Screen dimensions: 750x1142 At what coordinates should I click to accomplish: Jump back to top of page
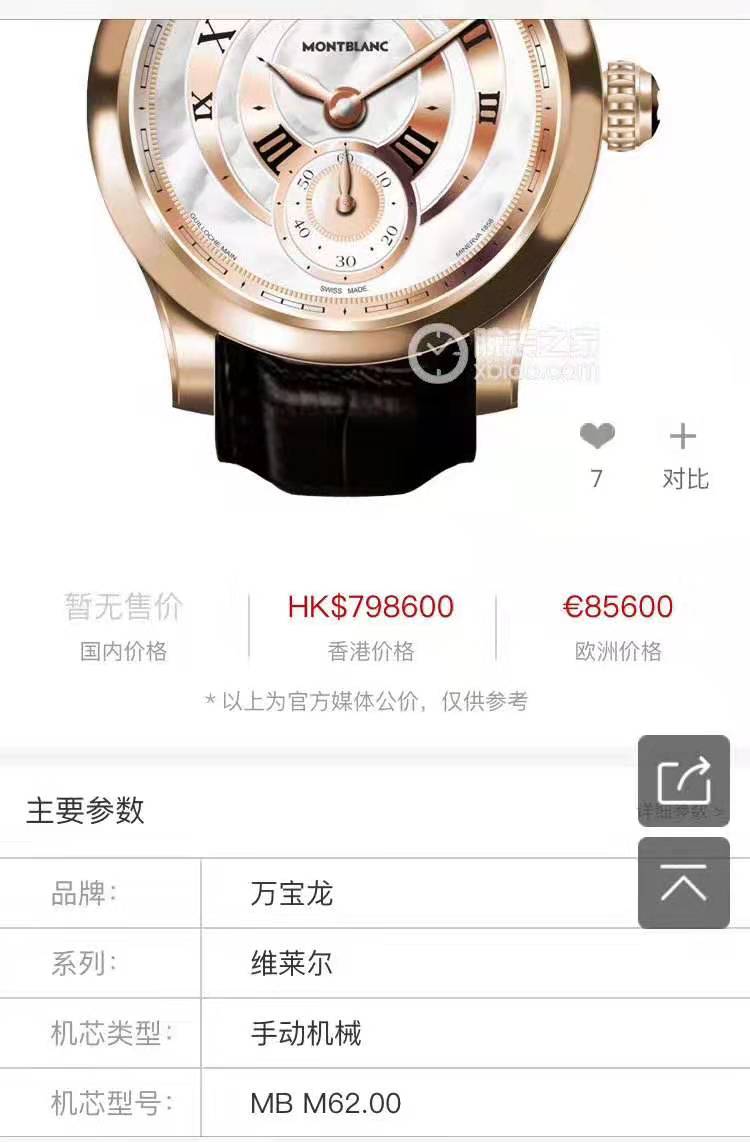click(684, 883)
